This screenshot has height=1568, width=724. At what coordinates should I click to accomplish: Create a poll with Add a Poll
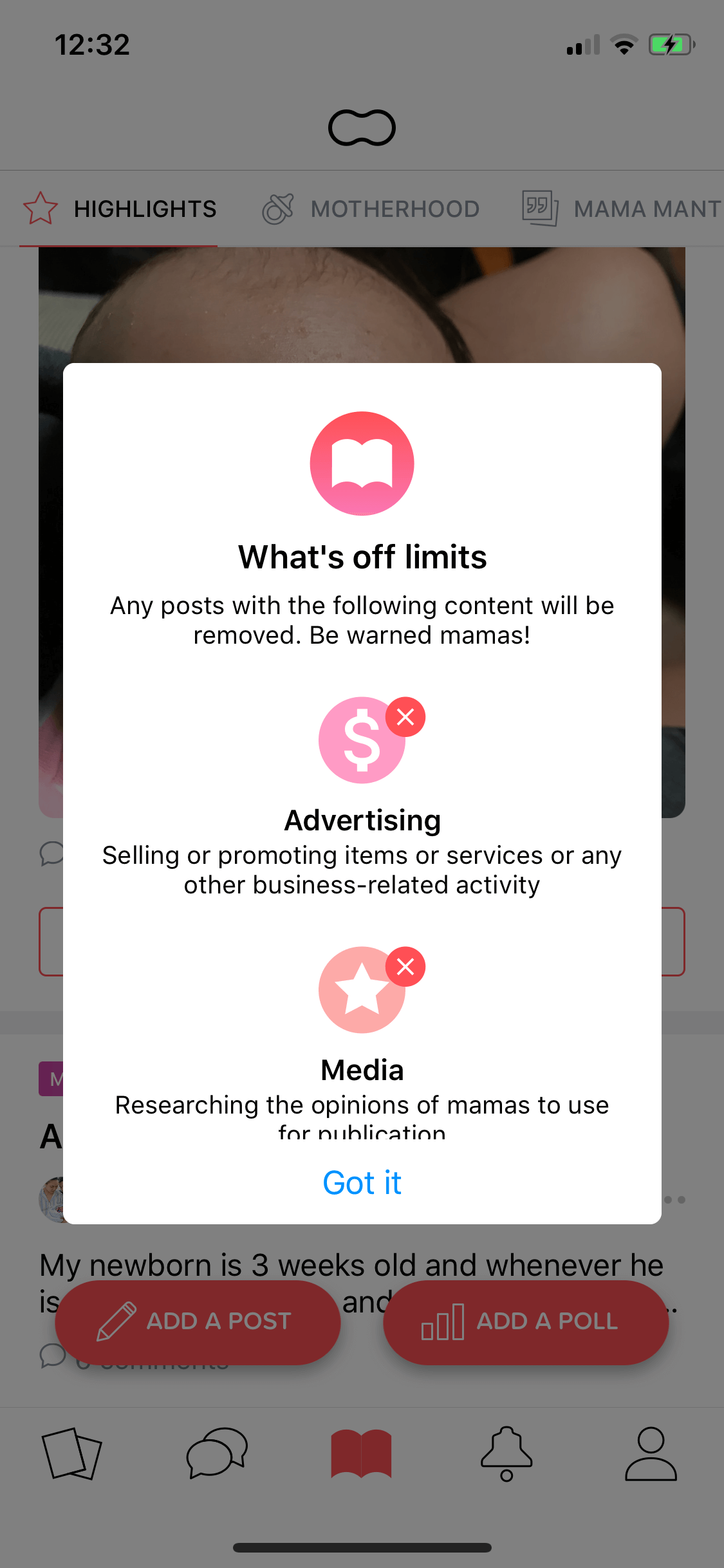[x=526, y=1322]
